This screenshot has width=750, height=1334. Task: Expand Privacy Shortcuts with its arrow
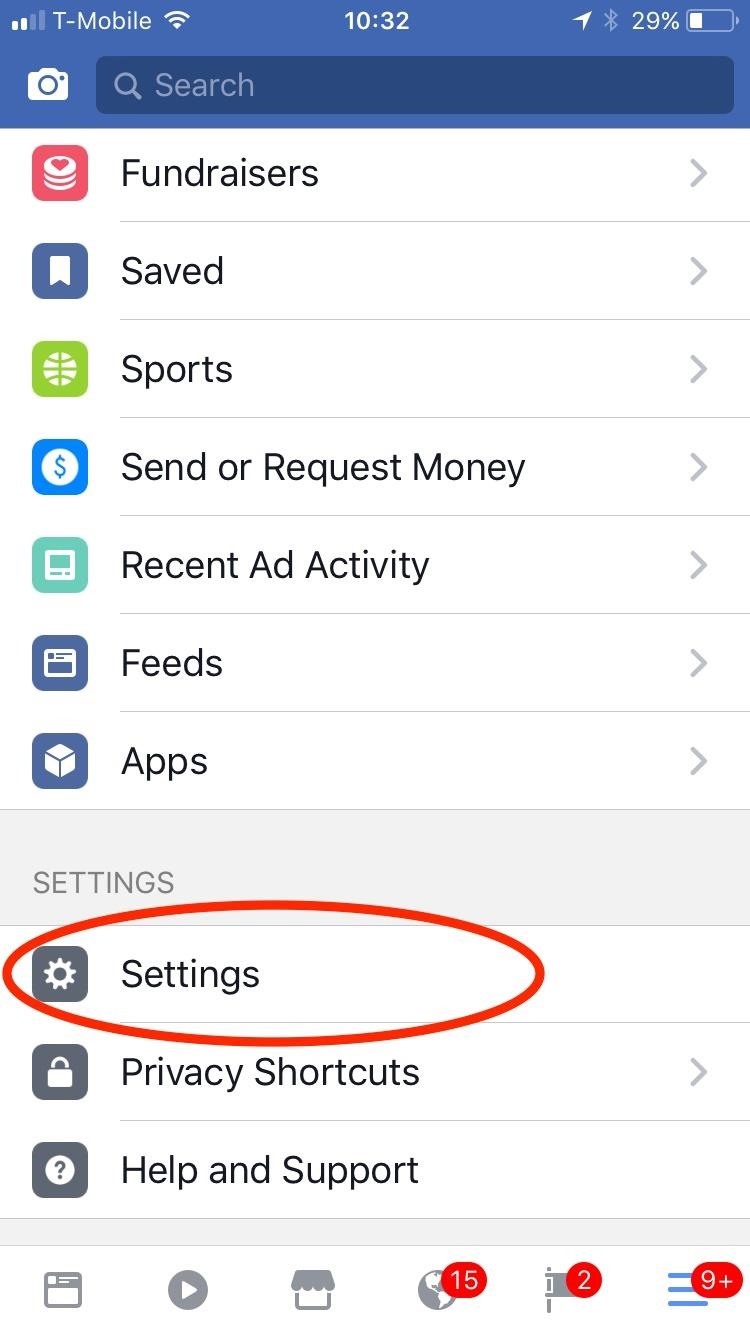698,1071
